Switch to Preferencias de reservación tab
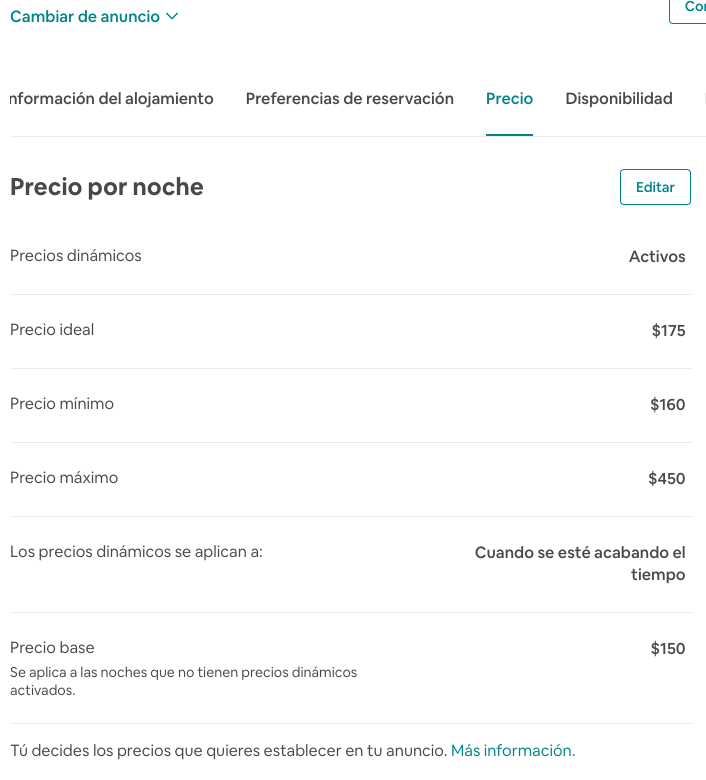 click(x=349, y=99)
